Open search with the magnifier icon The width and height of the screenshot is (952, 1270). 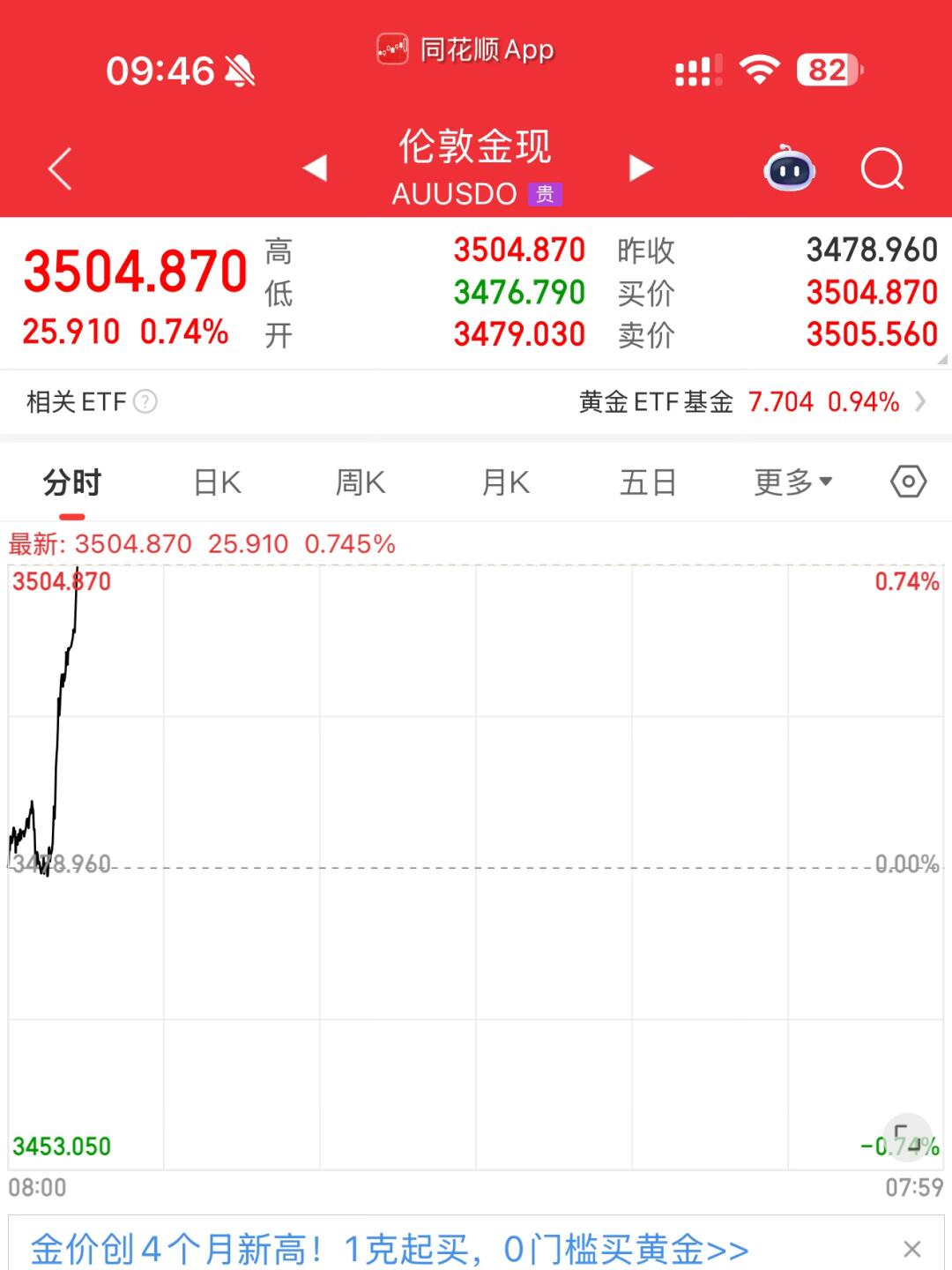coord(882,168)
